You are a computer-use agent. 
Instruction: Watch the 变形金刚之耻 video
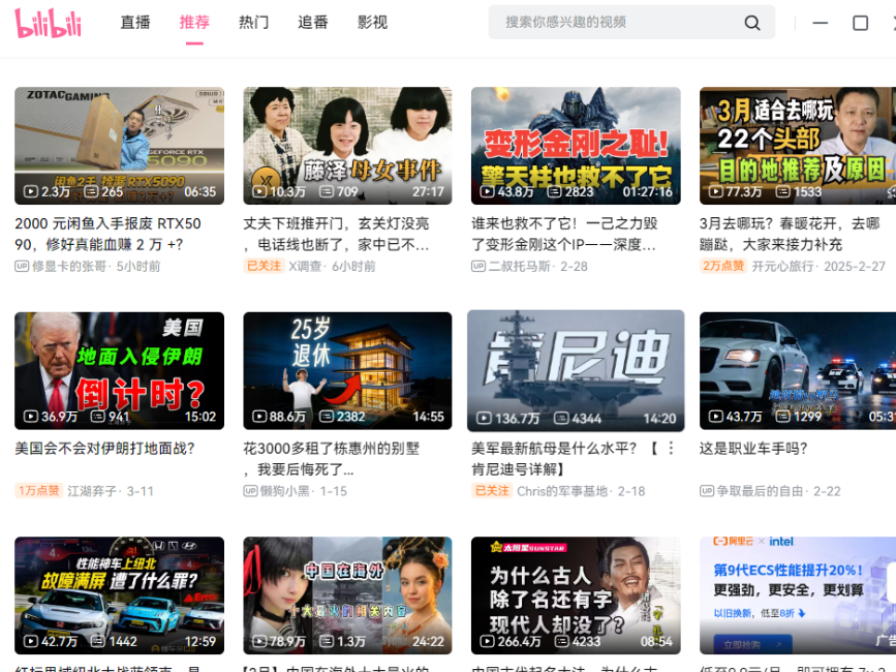point(575,146)
